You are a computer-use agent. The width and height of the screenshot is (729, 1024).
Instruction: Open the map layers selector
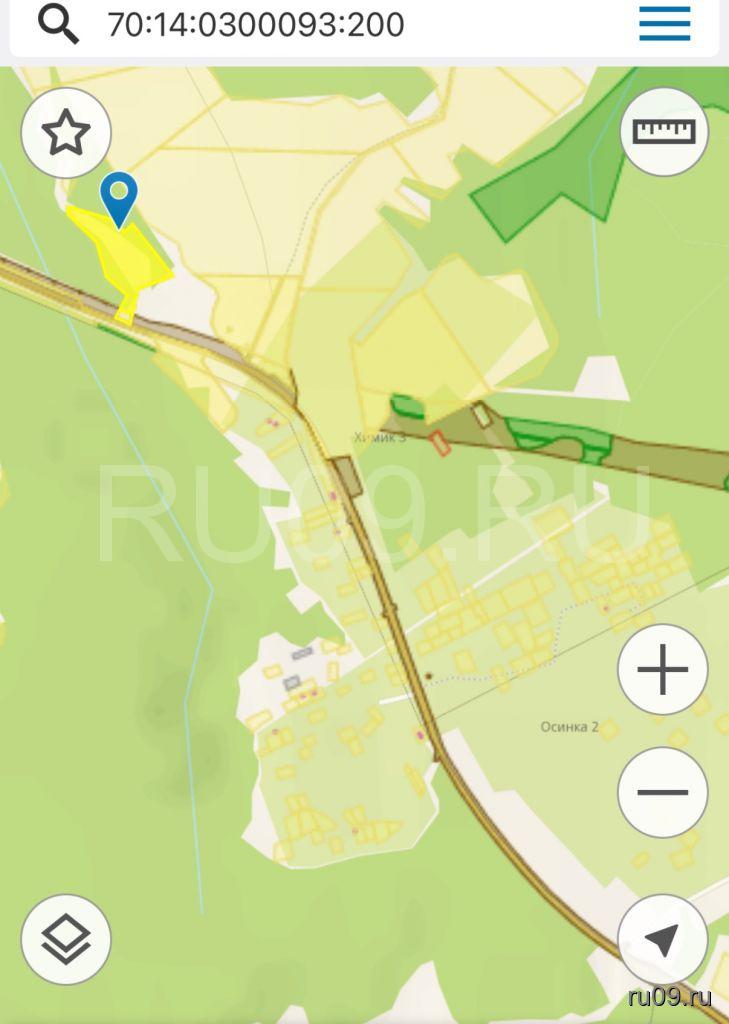pyautogui.click(x=66, y=939)
